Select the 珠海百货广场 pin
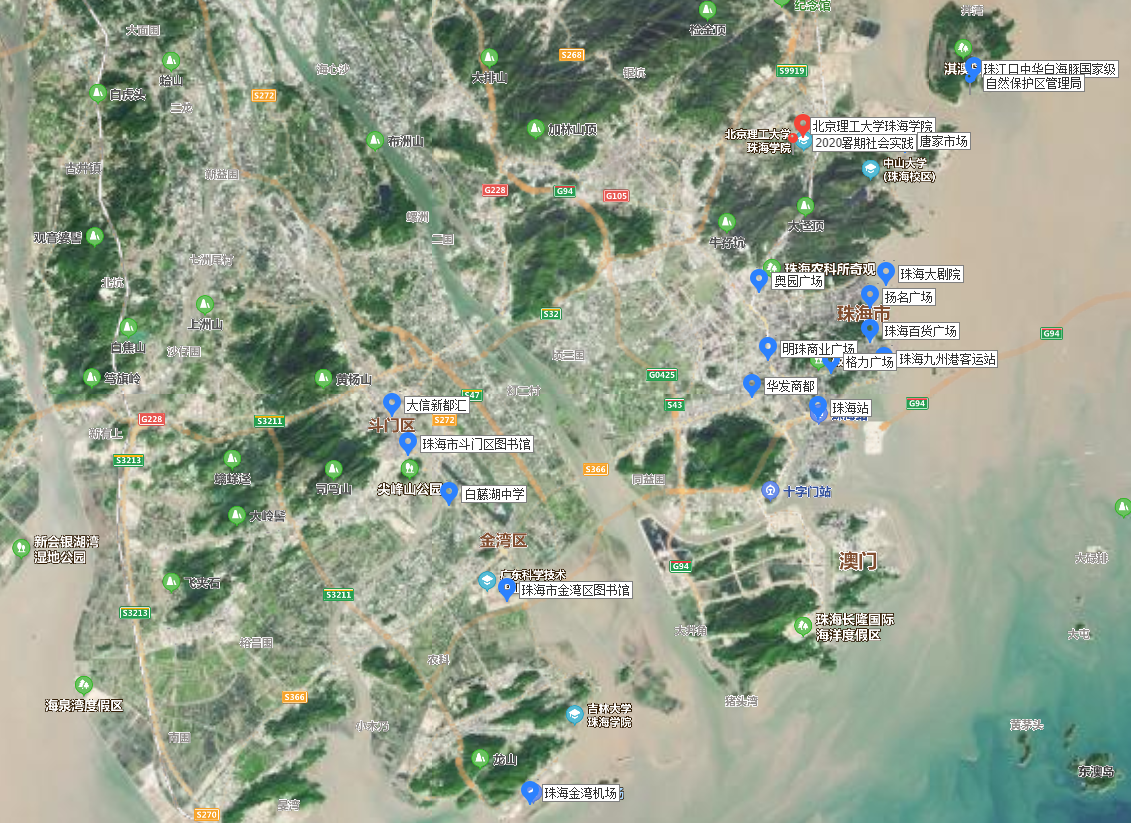 pyautogui.click(x=870, y=329)
